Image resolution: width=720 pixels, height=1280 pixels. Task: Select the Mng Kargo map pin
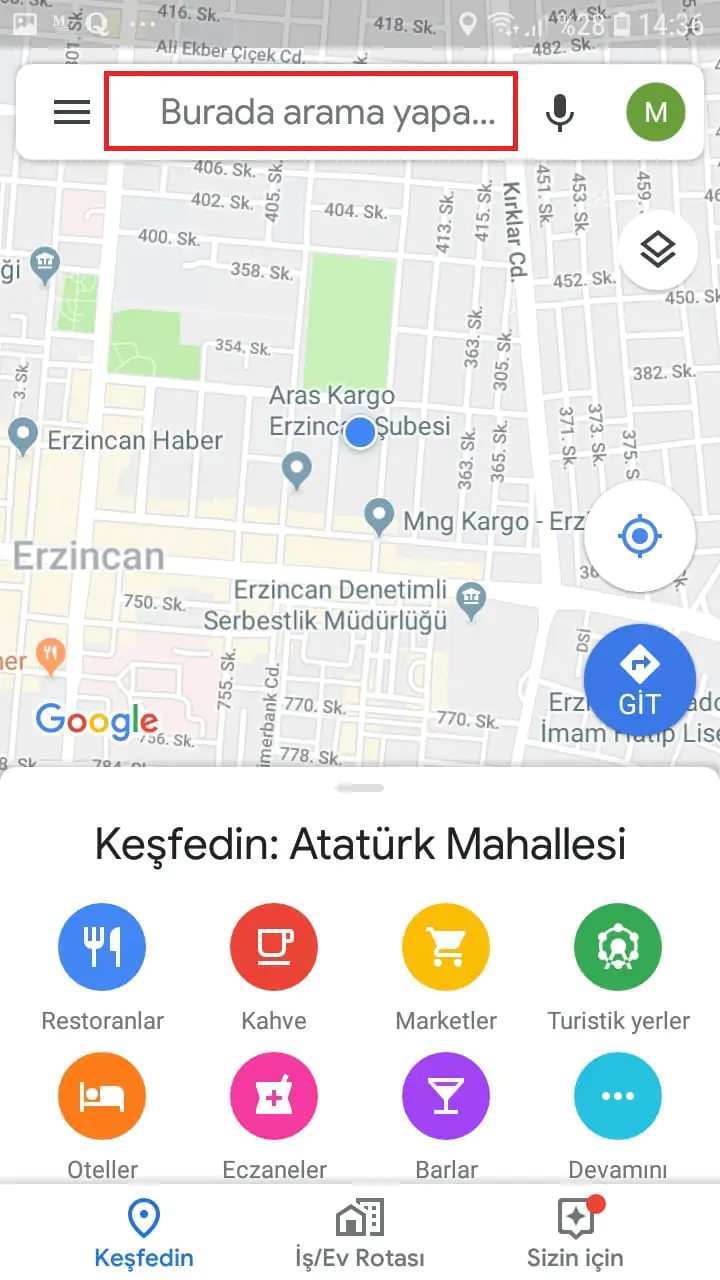click(378, 517)
